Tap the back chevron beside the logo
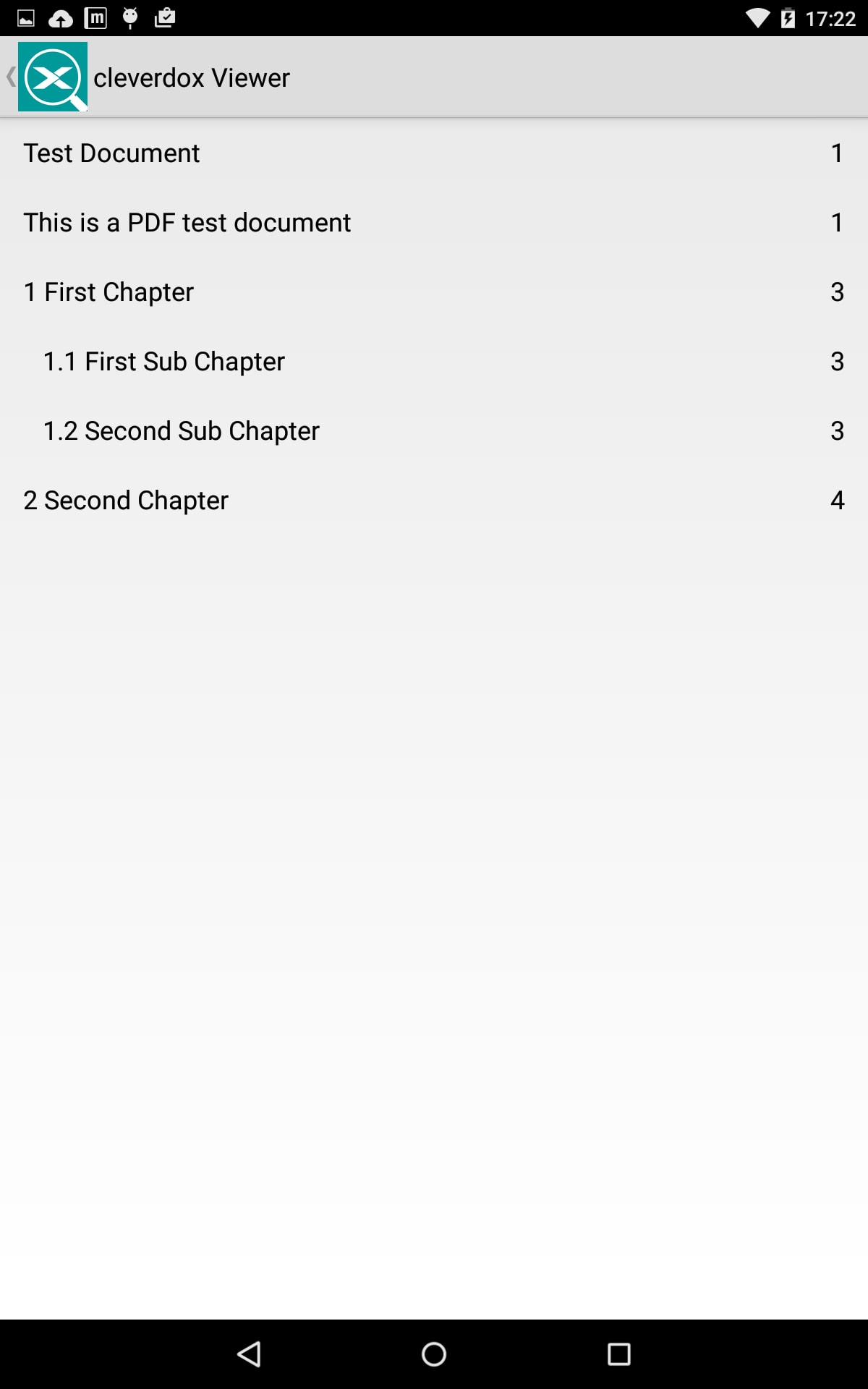868x1389 pixels. [10, 77]
